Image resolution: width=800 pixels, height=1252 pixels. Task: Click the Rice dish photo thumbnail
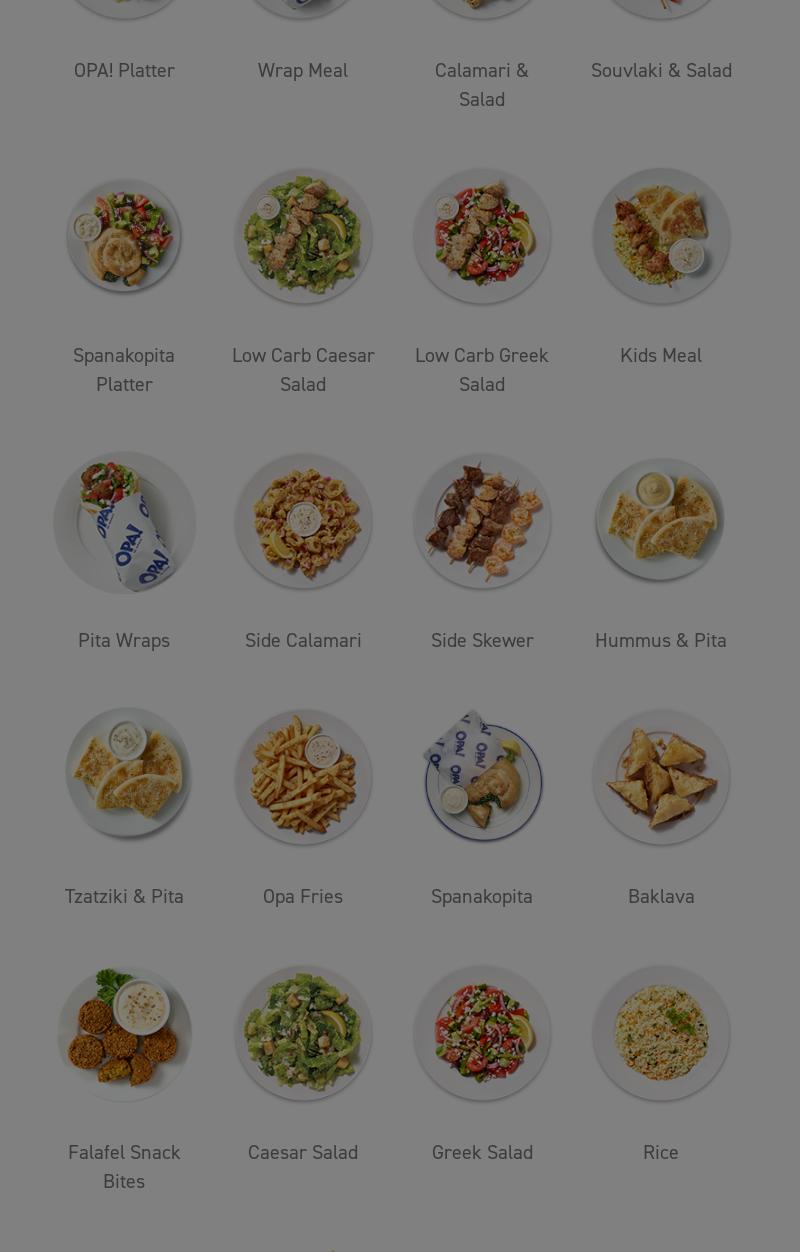[661, 1033]
